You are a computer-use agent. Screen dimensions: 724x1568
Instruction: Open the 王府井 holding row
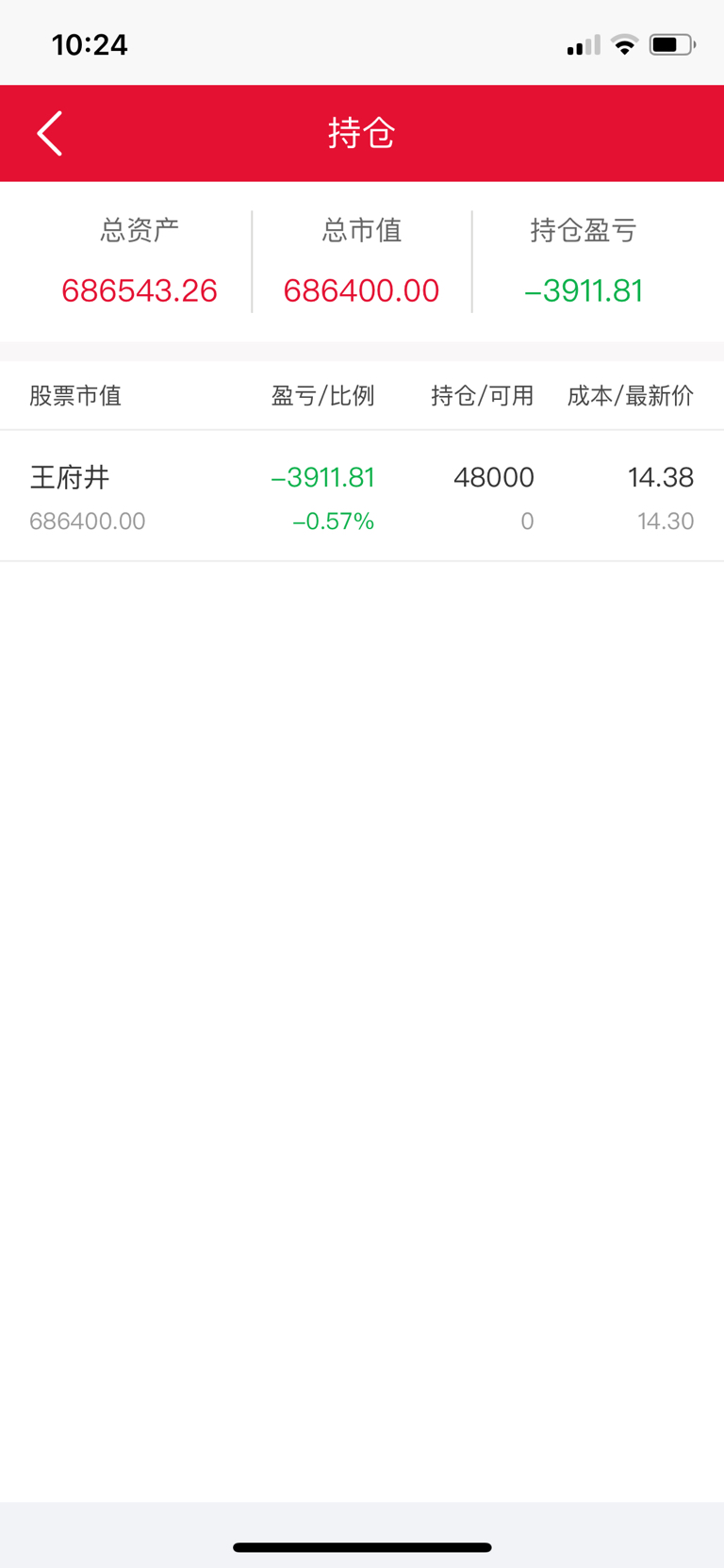pyautogui.click(x=362, y=496)
